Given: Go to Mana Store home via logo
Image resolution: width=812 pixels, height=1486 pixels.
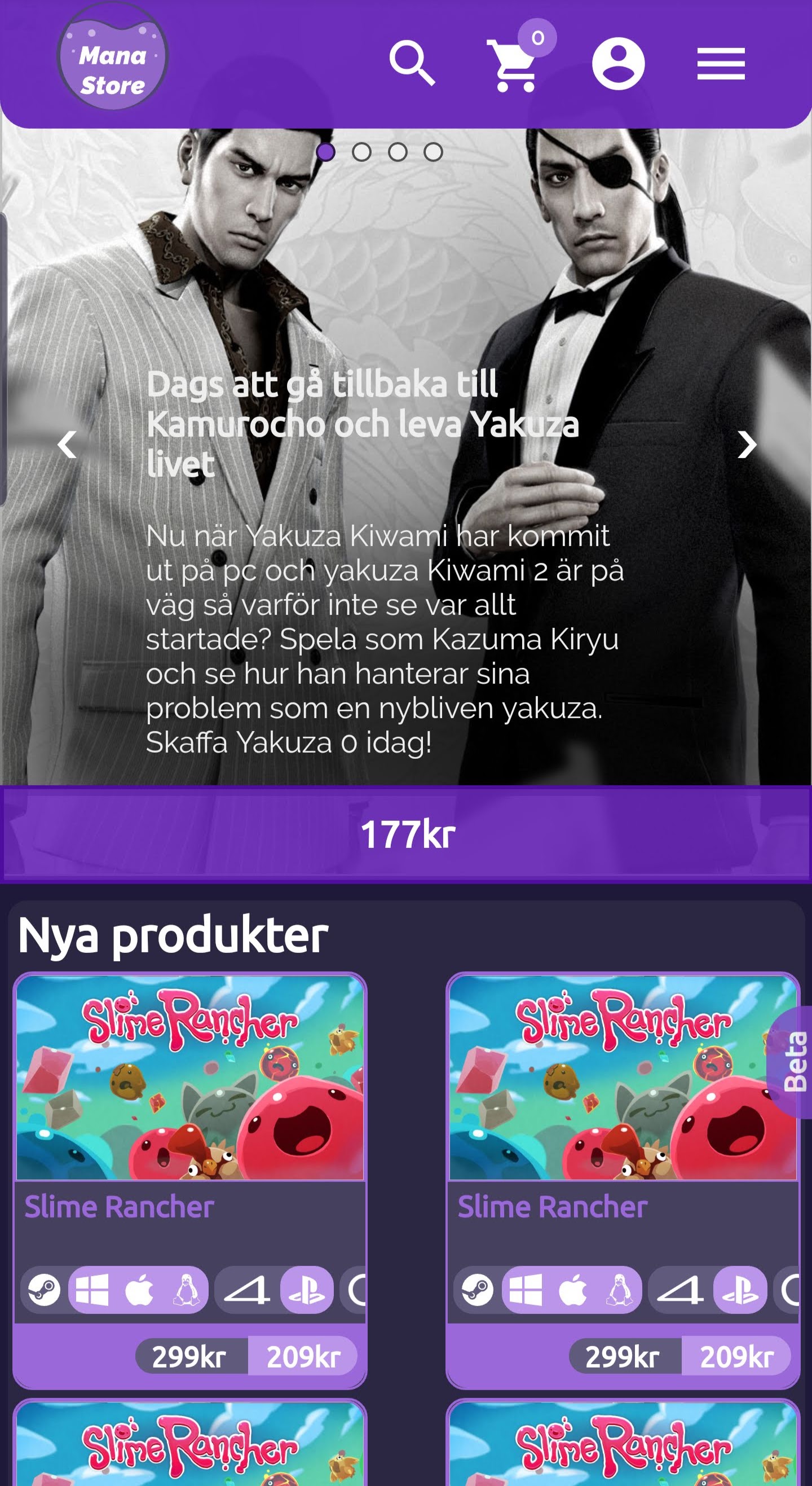Looking at the screenshot, I should coord(112,56).
